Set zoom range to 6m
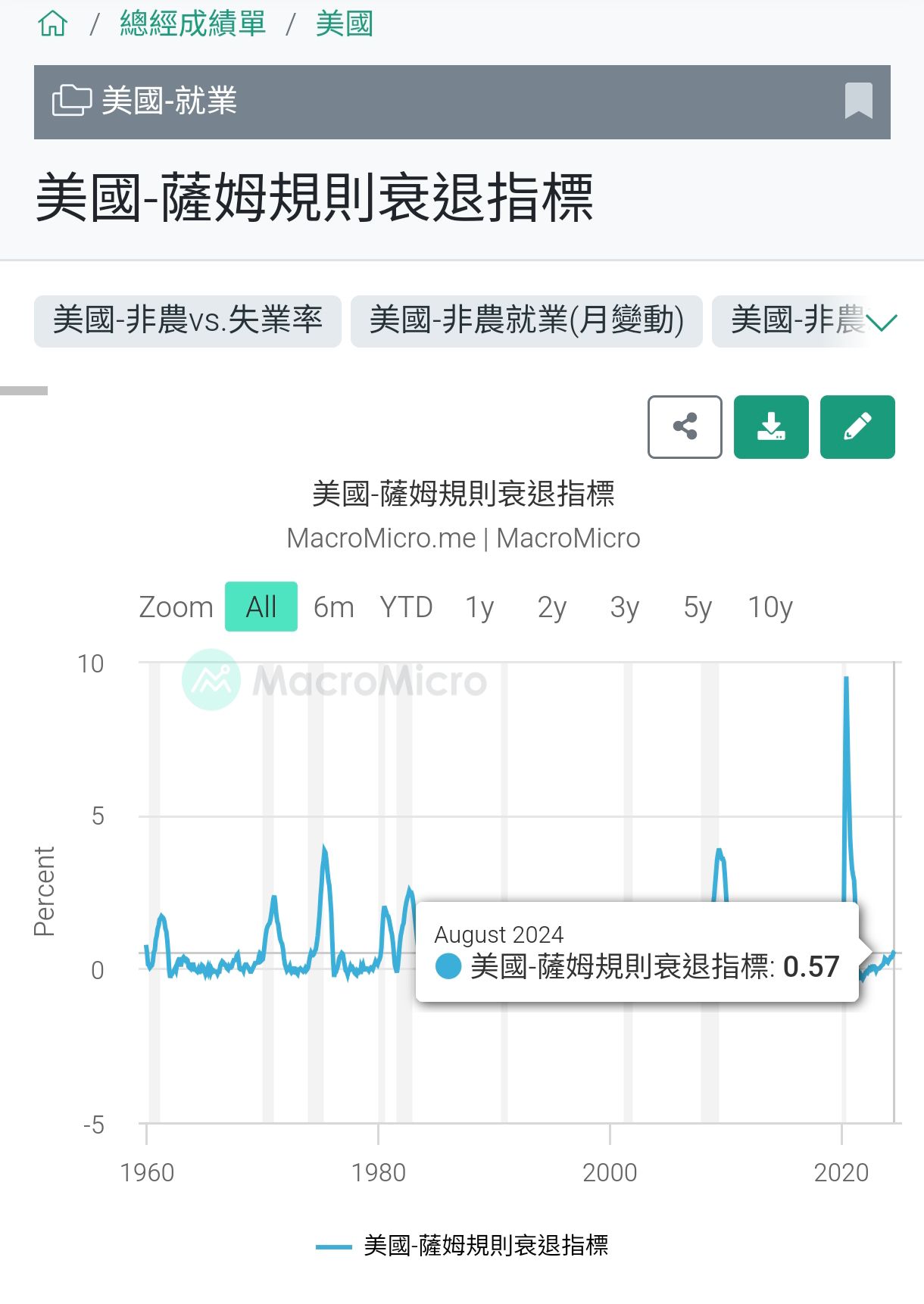This screenshot has width=924, height=1304. (x=334, y=607)
